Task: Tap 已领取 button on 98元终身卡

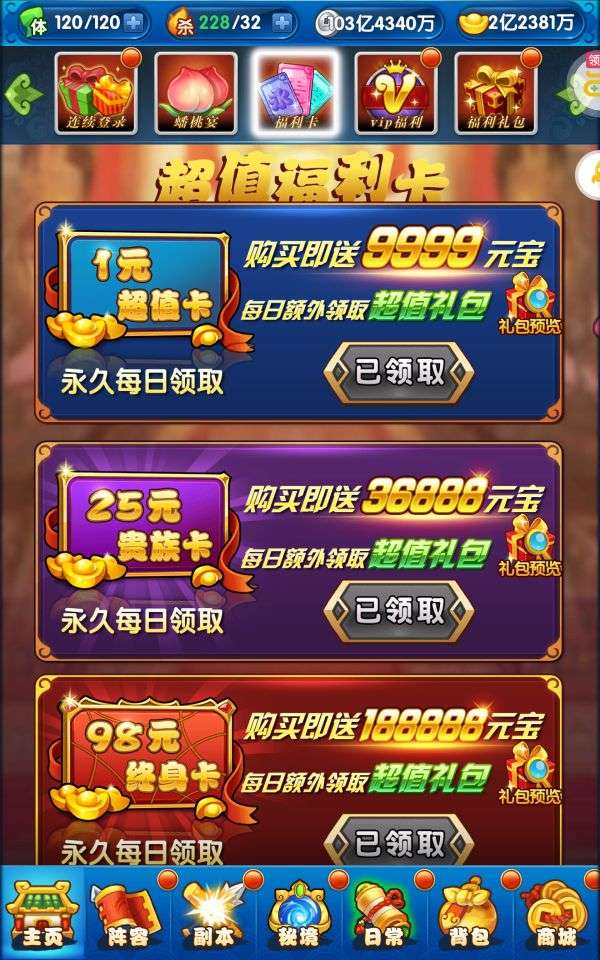Action: coord(399,842)
